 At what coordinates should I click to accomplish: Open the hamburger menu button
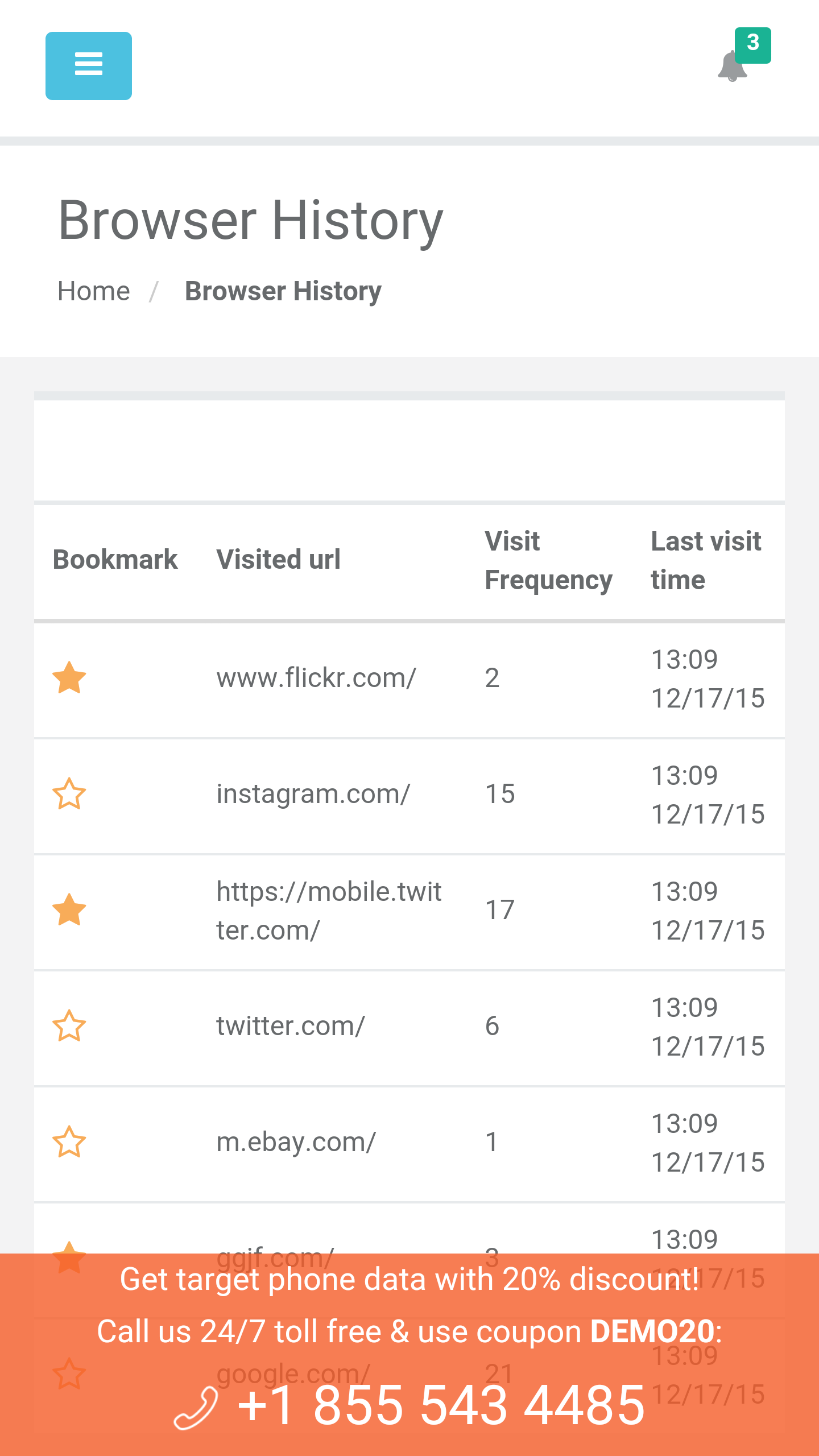pyautogui.click(x=89, y=66)
